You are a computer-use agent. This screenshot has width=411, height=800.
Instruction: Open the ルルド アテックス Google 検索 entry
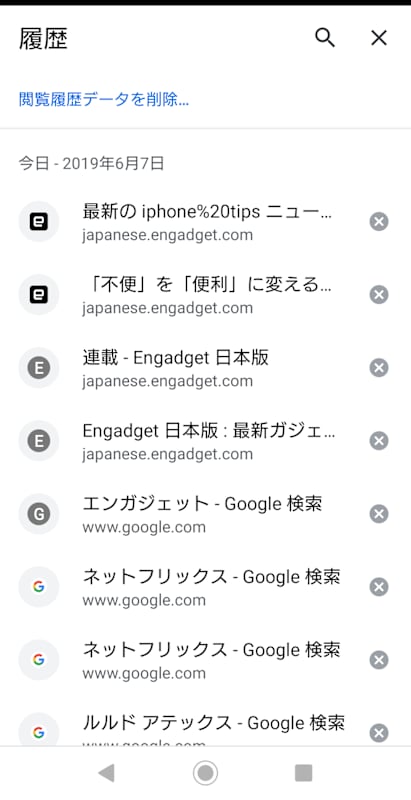pyautogui.click(x=206, y=728)
